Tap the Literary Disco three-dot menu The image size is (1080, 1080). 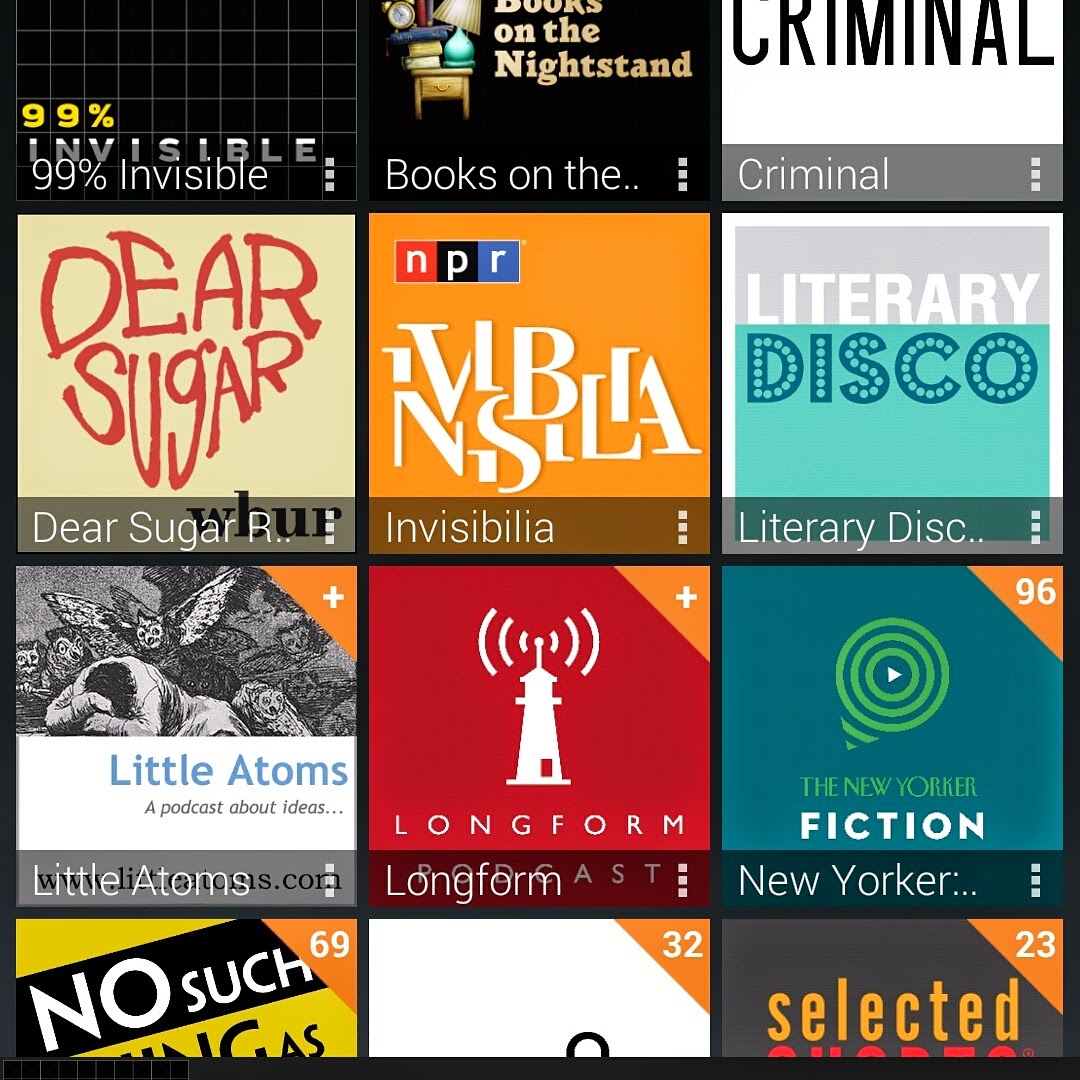1036,527
